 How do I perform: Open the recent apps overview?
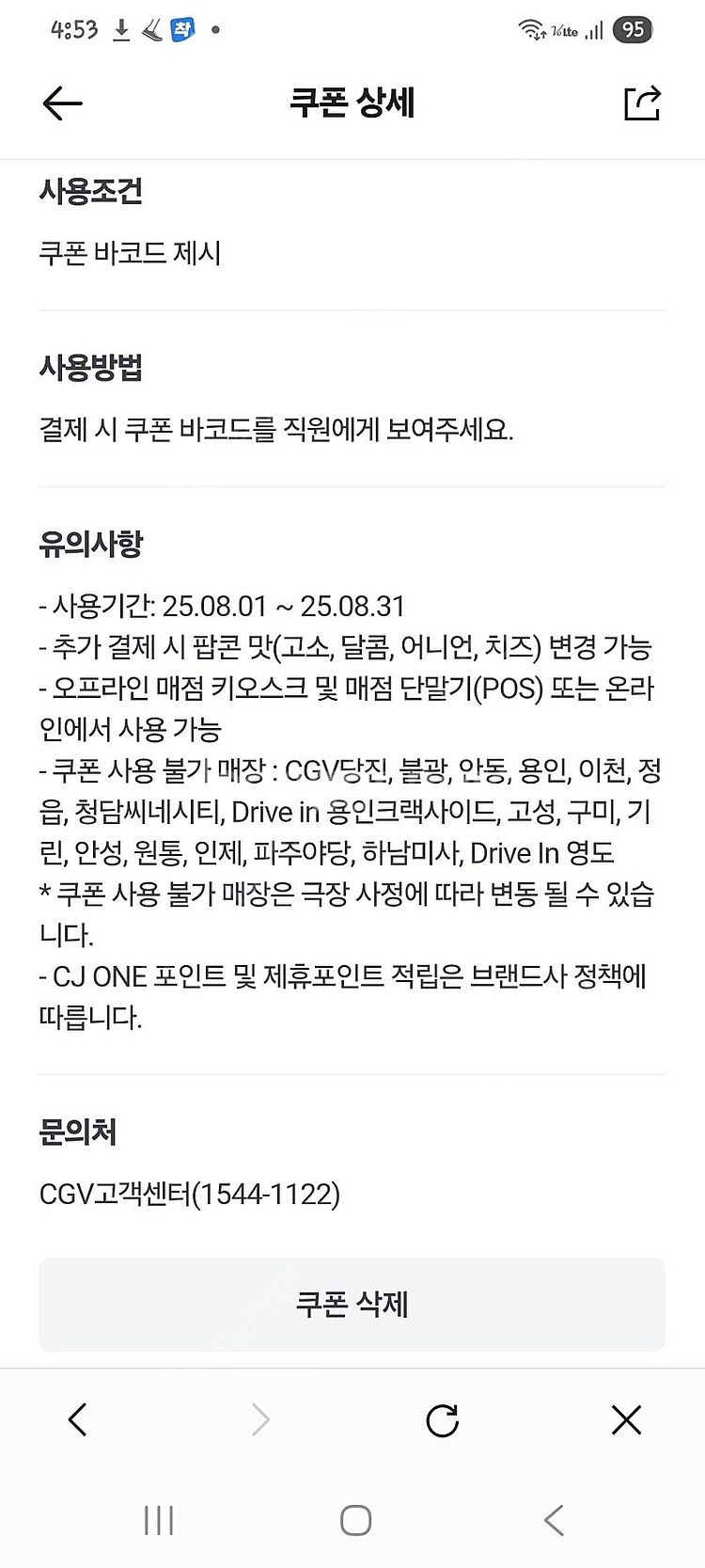point(159,1520)
